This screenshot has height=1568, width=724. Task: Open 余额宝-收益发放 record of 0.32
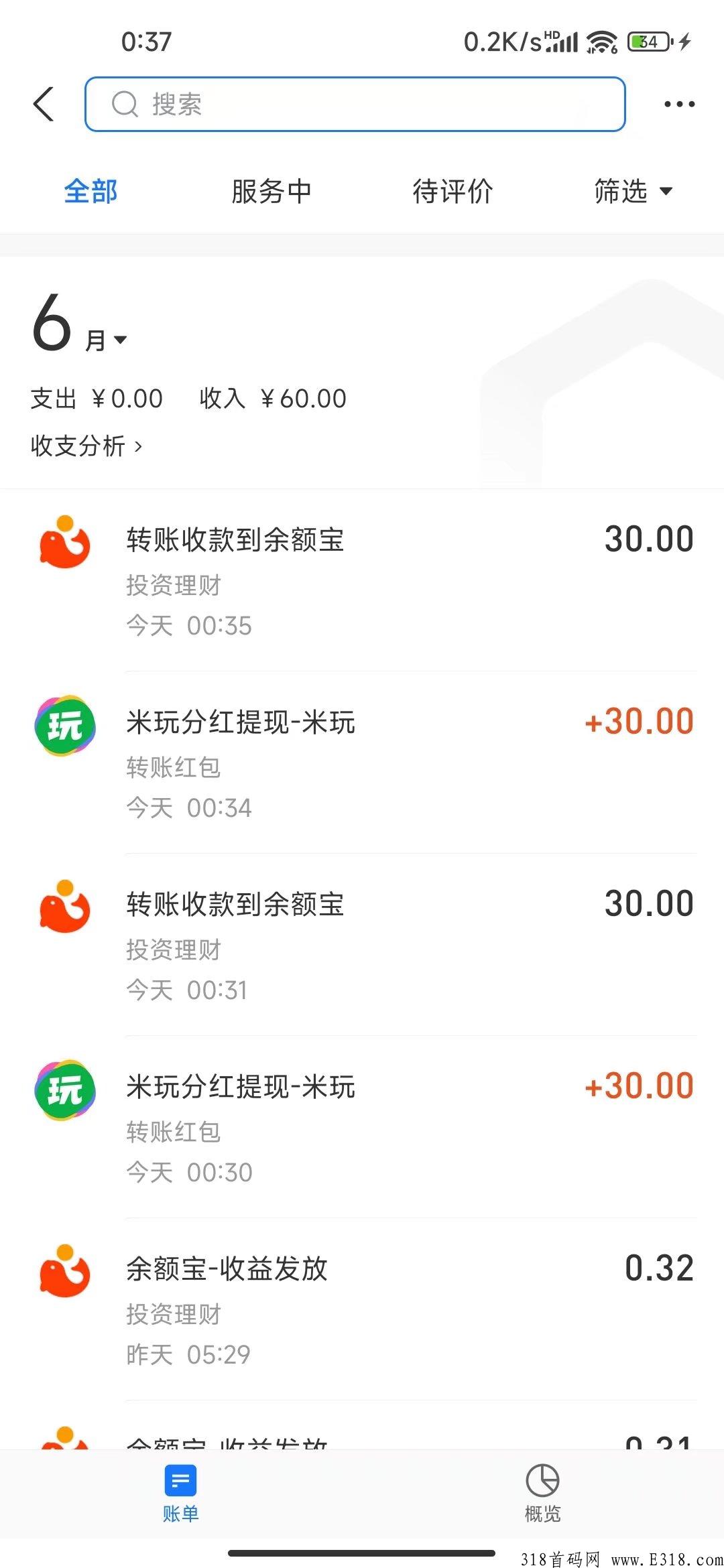tap(362, 1309)
